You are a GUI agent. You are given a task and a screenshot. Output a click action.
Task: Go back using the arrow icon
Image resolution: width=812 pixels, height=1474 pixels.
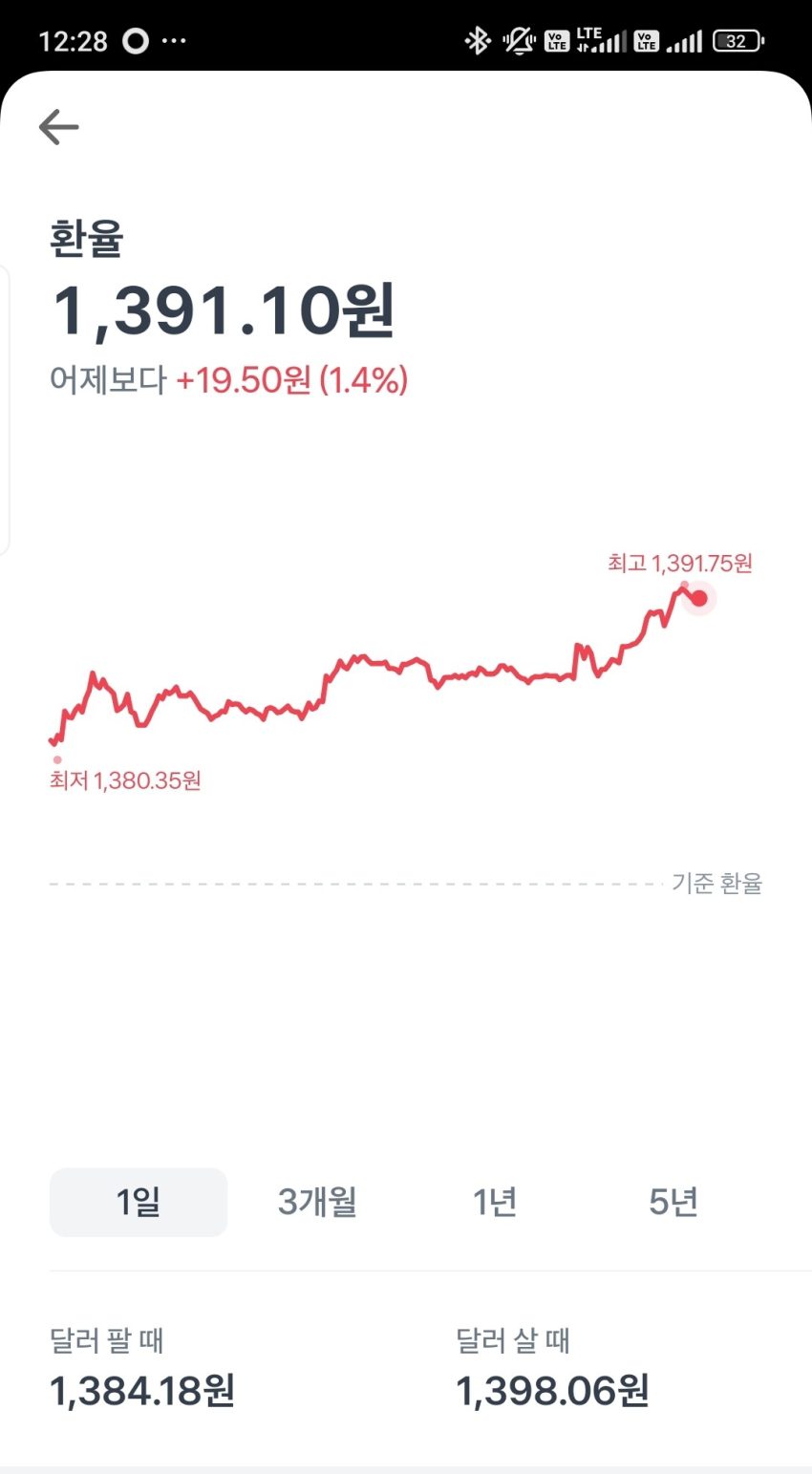[x=58, y=126]
